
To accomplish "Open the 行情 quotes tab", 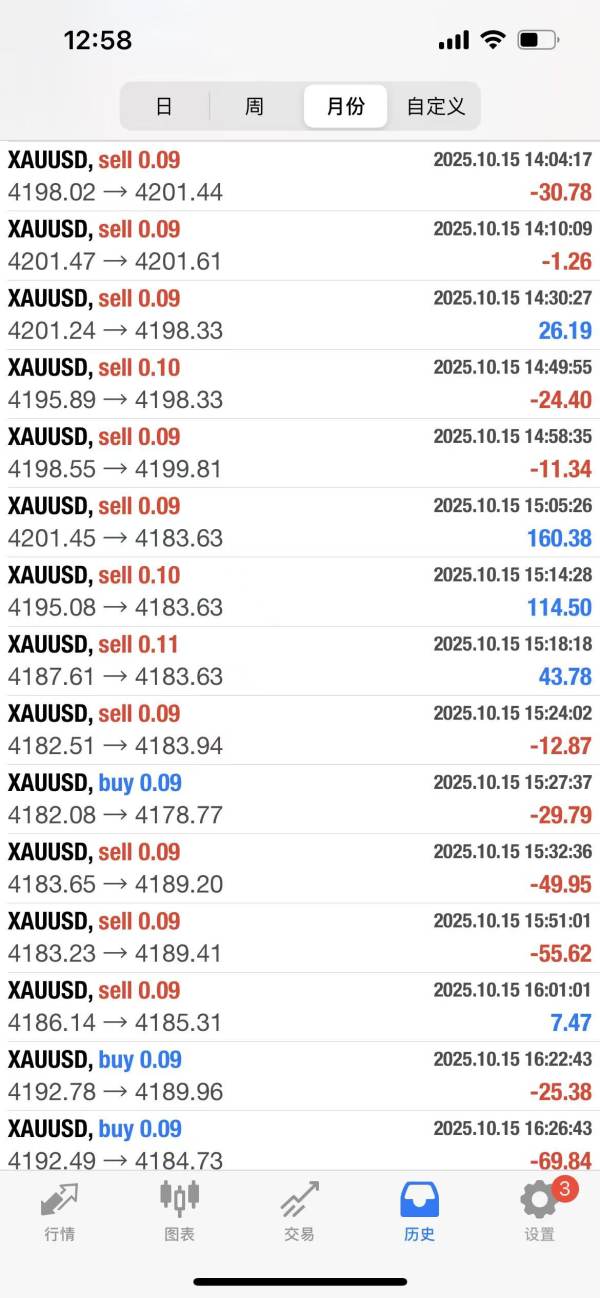I will point(59,1210).
